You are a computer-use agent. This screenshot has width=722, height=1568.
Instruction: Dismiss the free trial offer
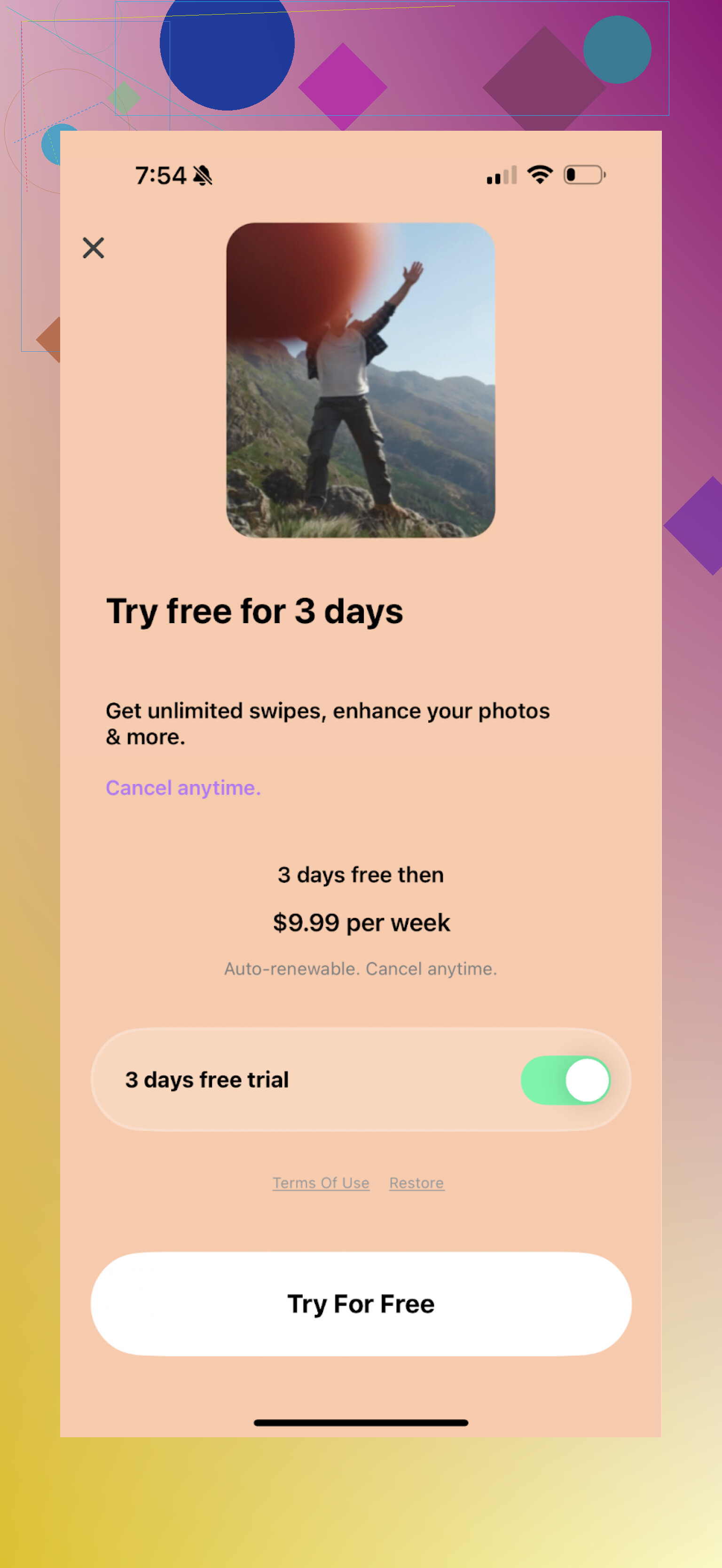pyautogui.click(x=93, y=248)
